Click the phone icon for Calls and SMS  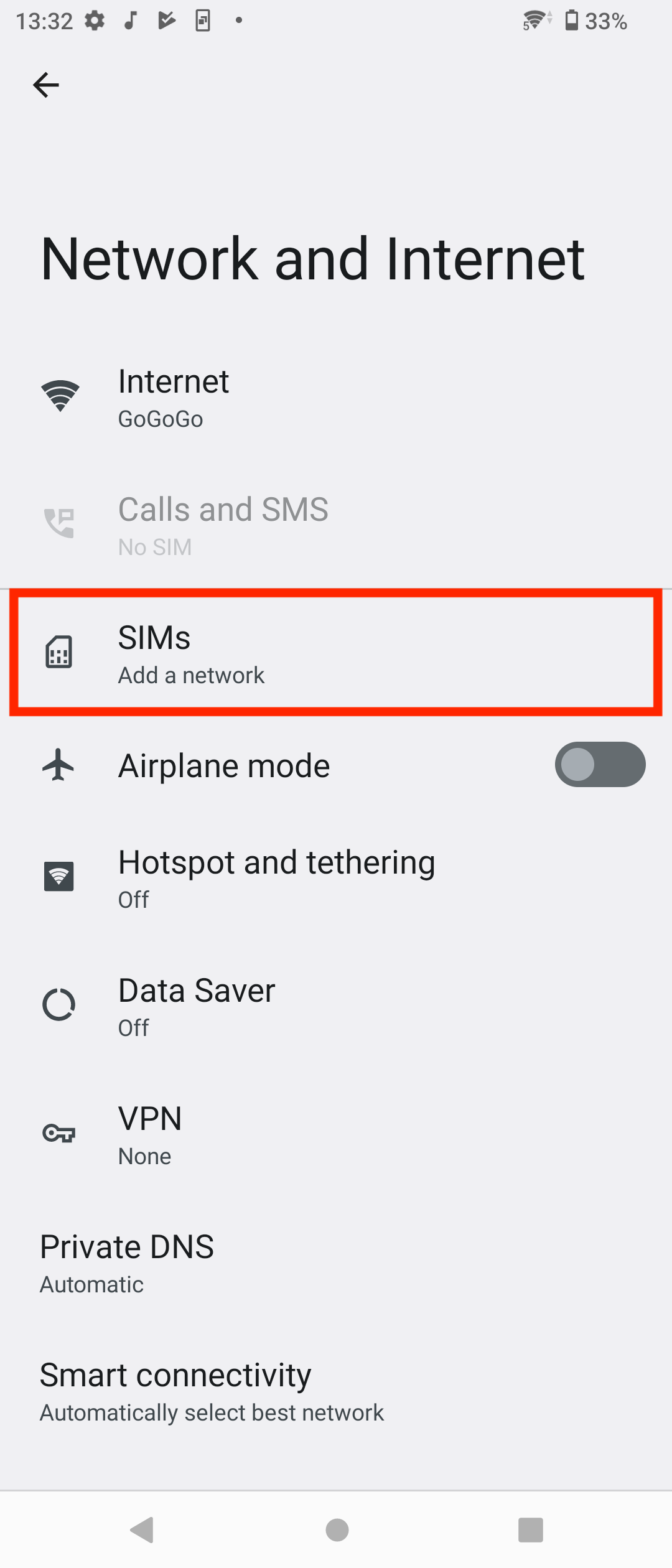pyautogui.click(x=59, y=523)
